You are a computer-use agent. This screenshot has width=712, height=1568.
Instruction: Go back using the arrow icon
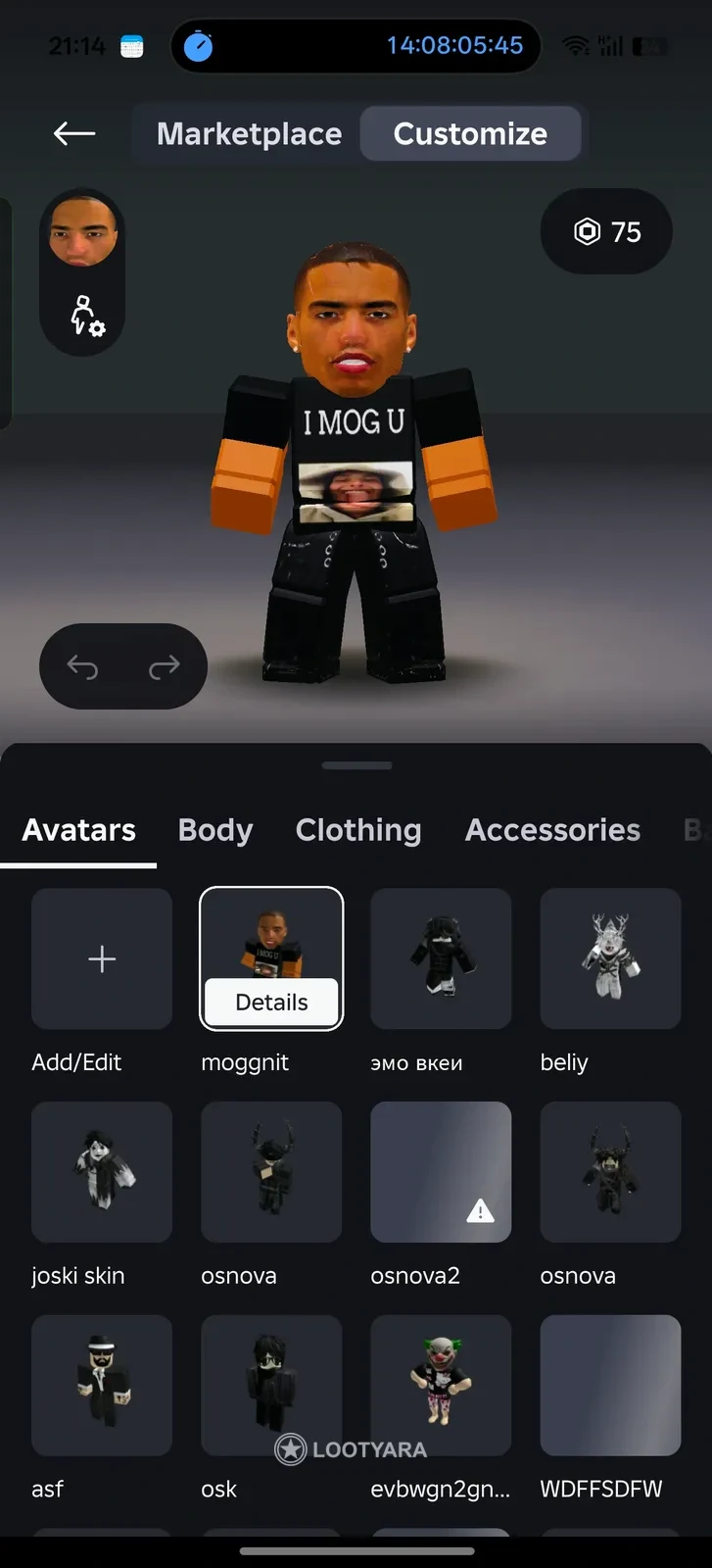pos(74,133)
